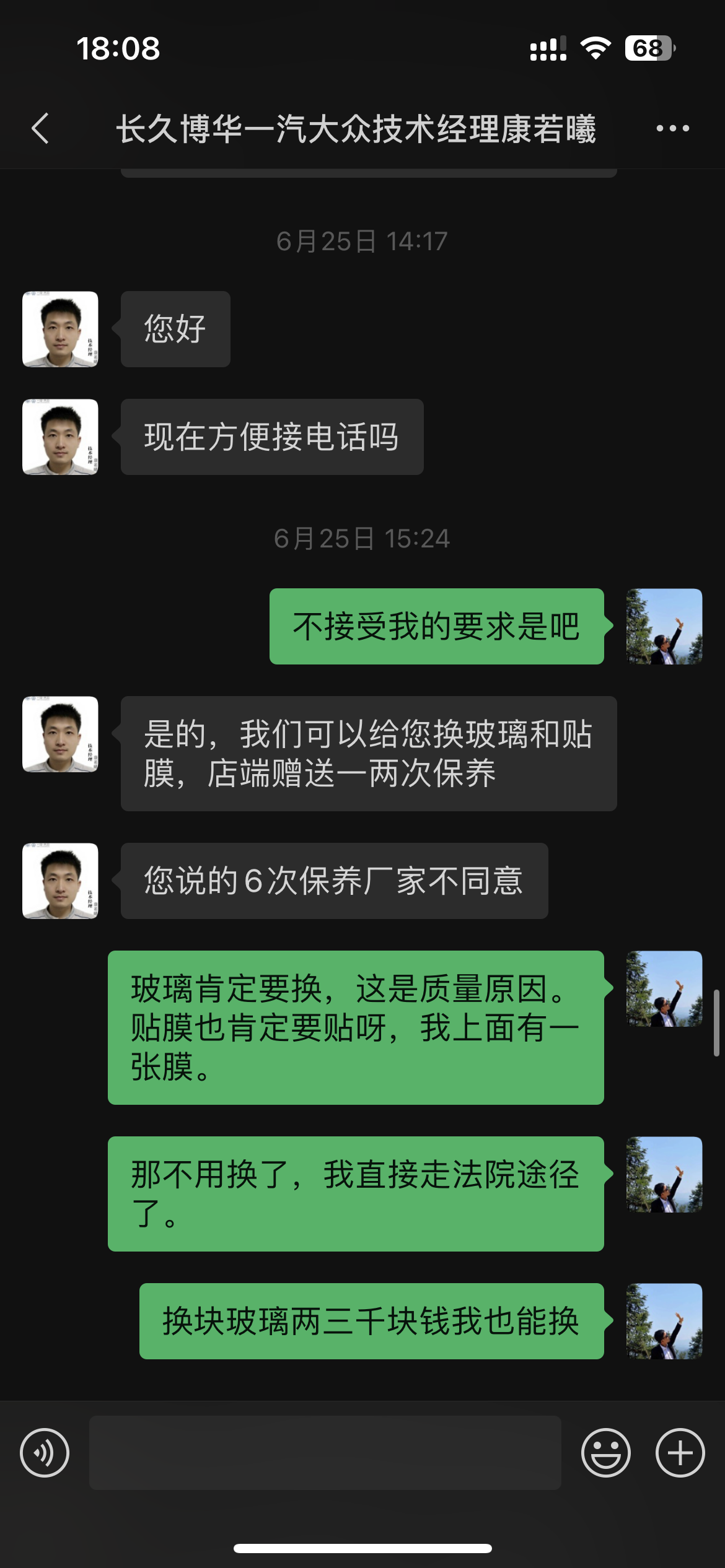725x1568 pixels.
Task: Go back to the chat list
Action: click(41, 129)
